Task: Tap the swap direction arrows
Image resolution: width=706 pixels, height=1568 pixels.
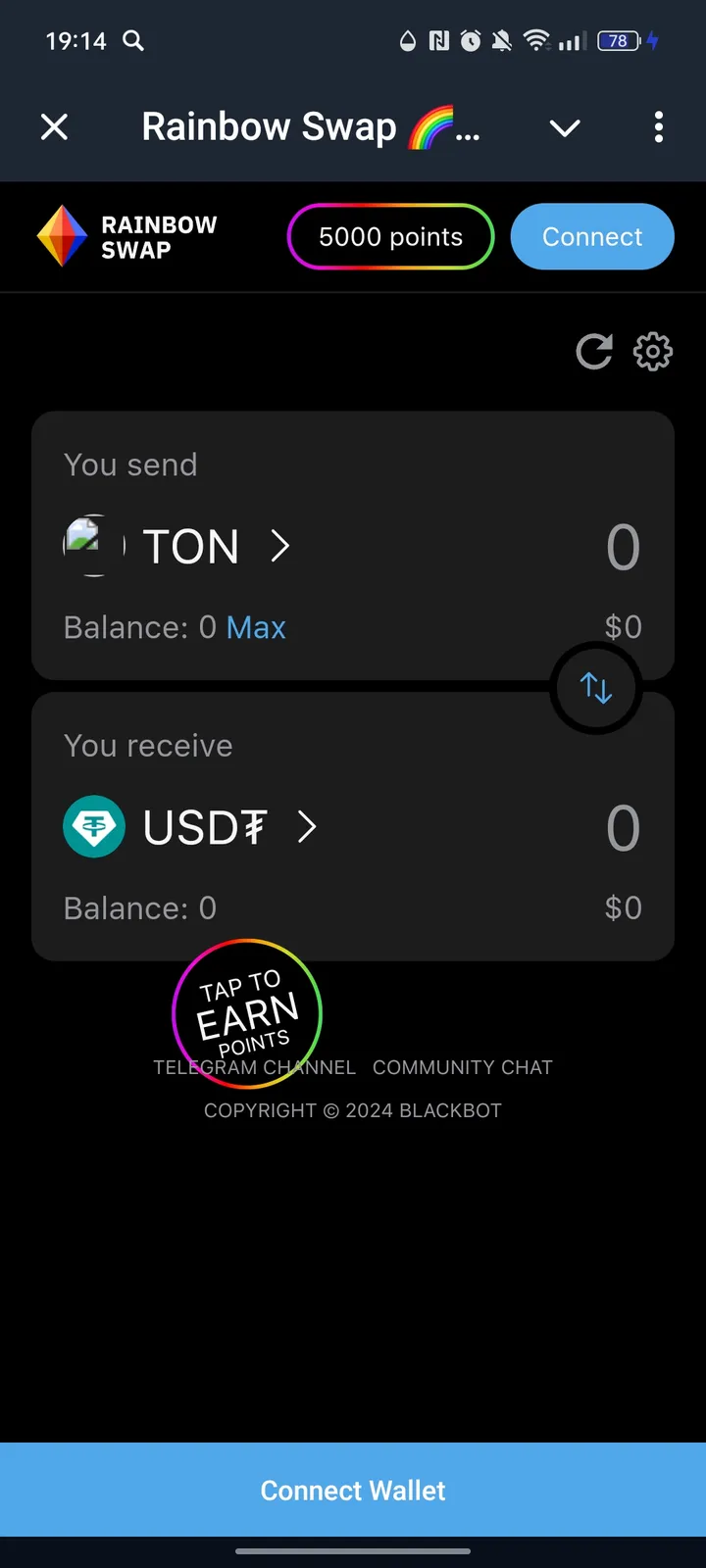Action: tap(596, 687)
